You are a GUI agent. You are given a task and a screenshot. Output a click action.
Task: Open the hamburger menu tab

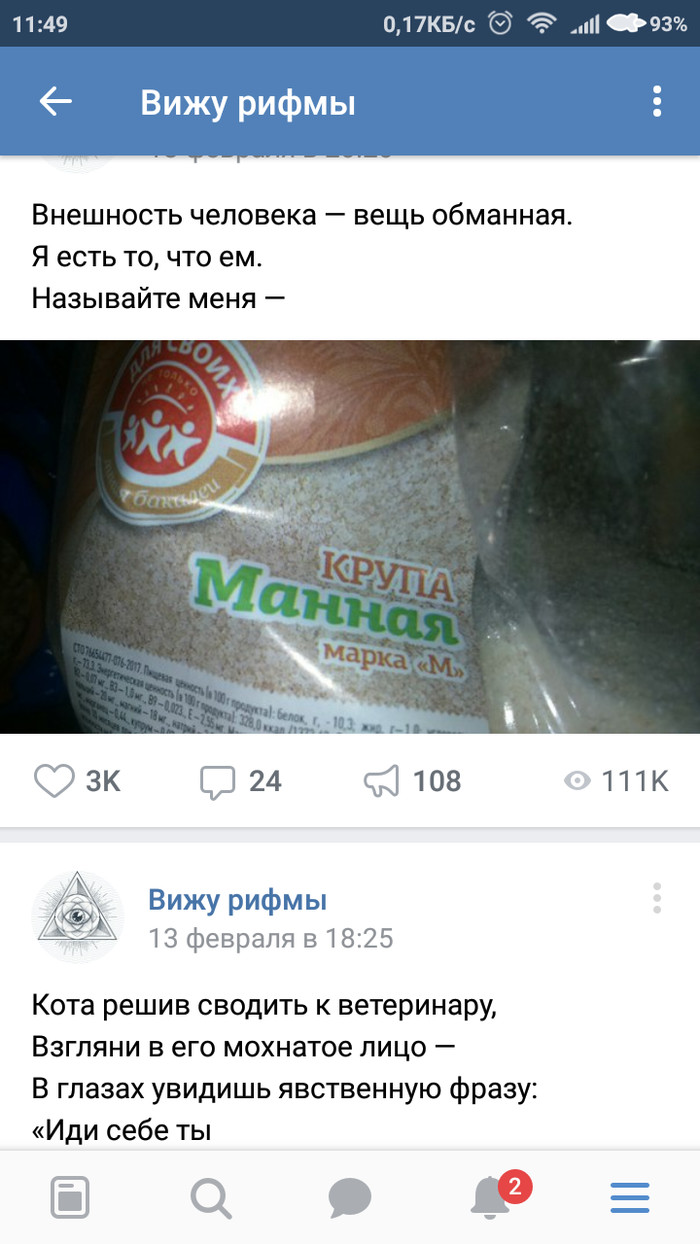[630, 1197]
